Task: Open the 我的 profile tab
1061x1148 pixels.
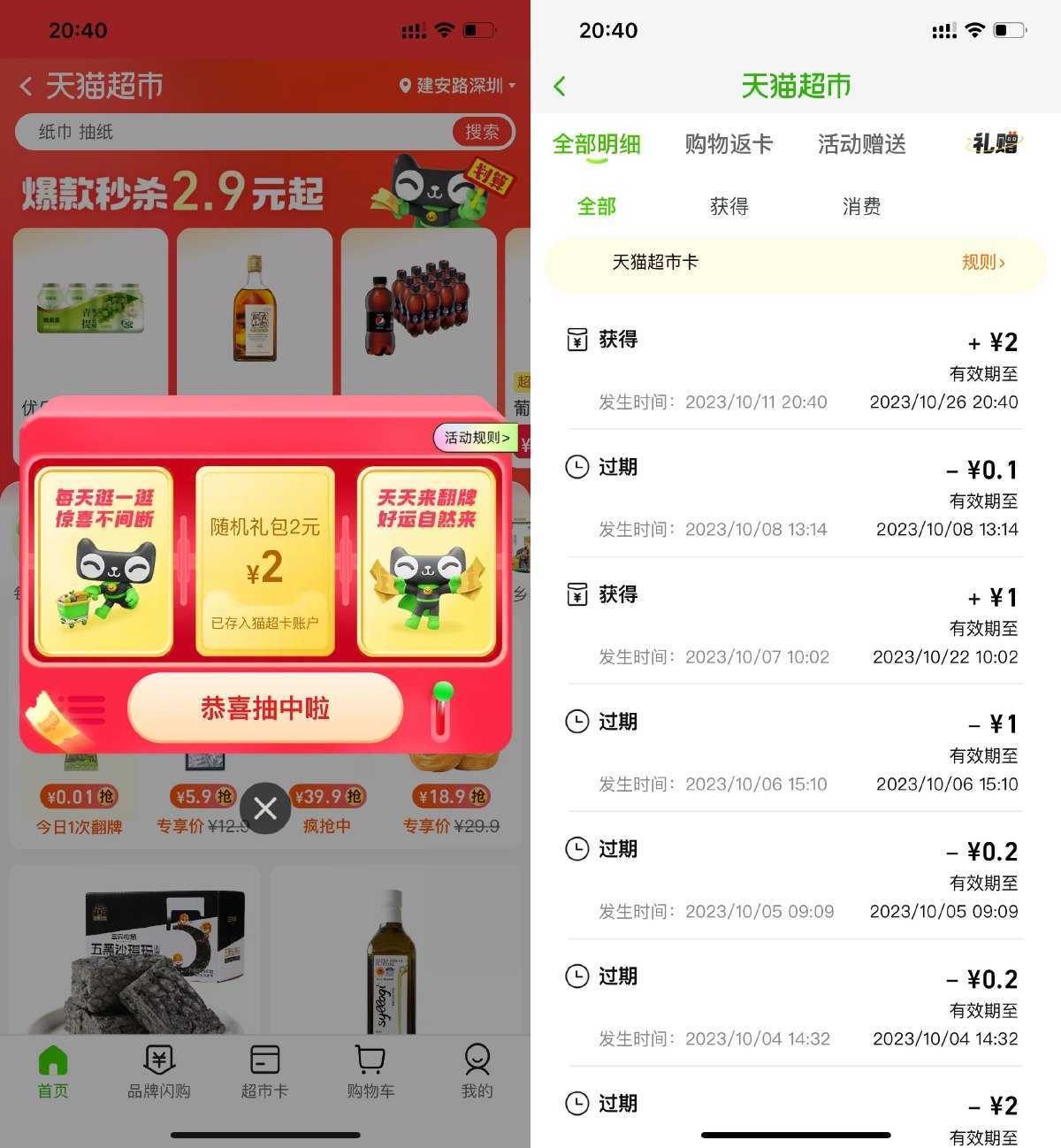Action: 477,1072
